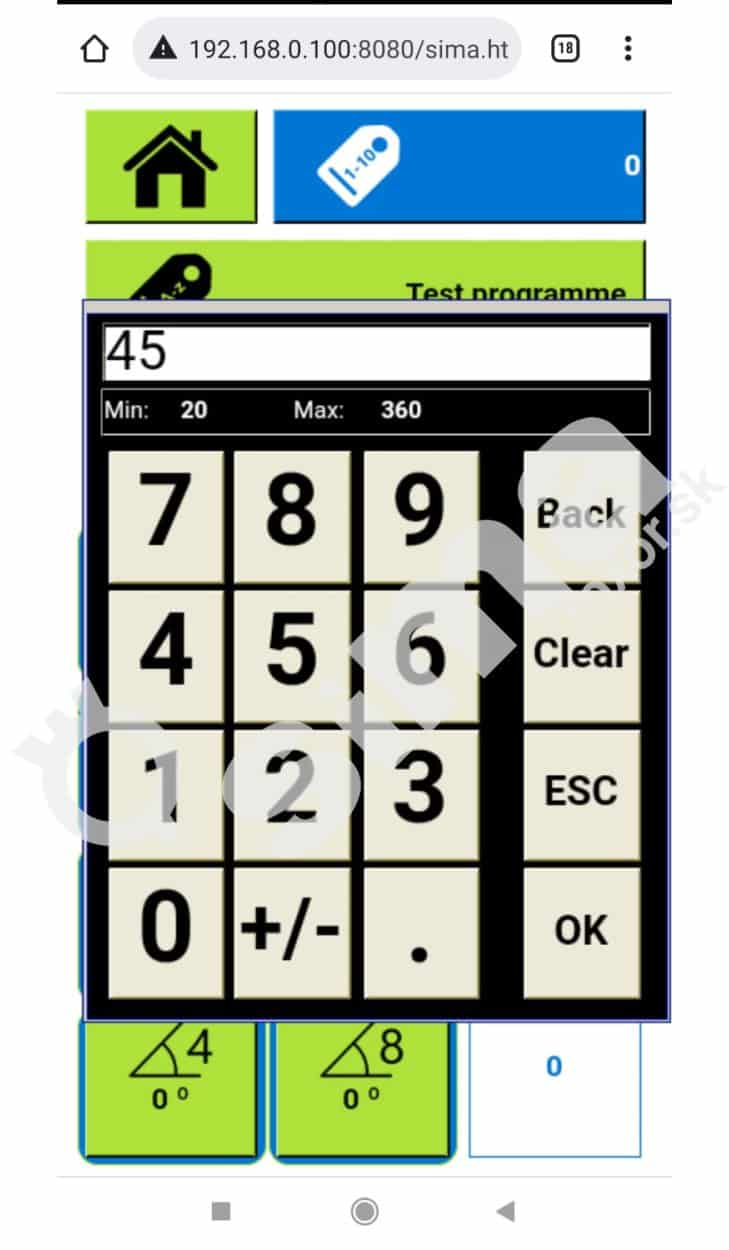Select the angle 8 button
This screenshot has width=729, height=1250.
[x=364, y=1090]
